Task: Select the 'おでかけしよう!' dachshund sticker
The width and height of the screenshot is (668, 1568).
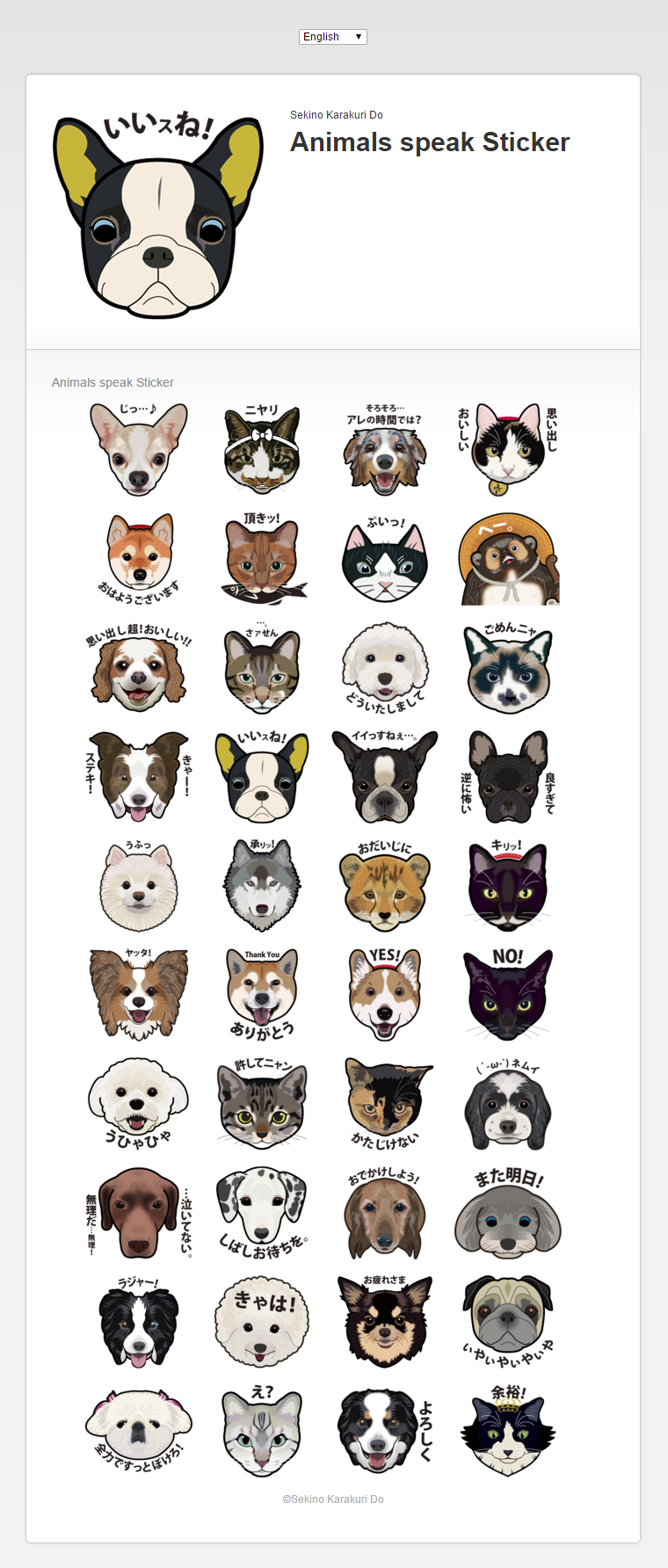Action: coord(384,1213)
